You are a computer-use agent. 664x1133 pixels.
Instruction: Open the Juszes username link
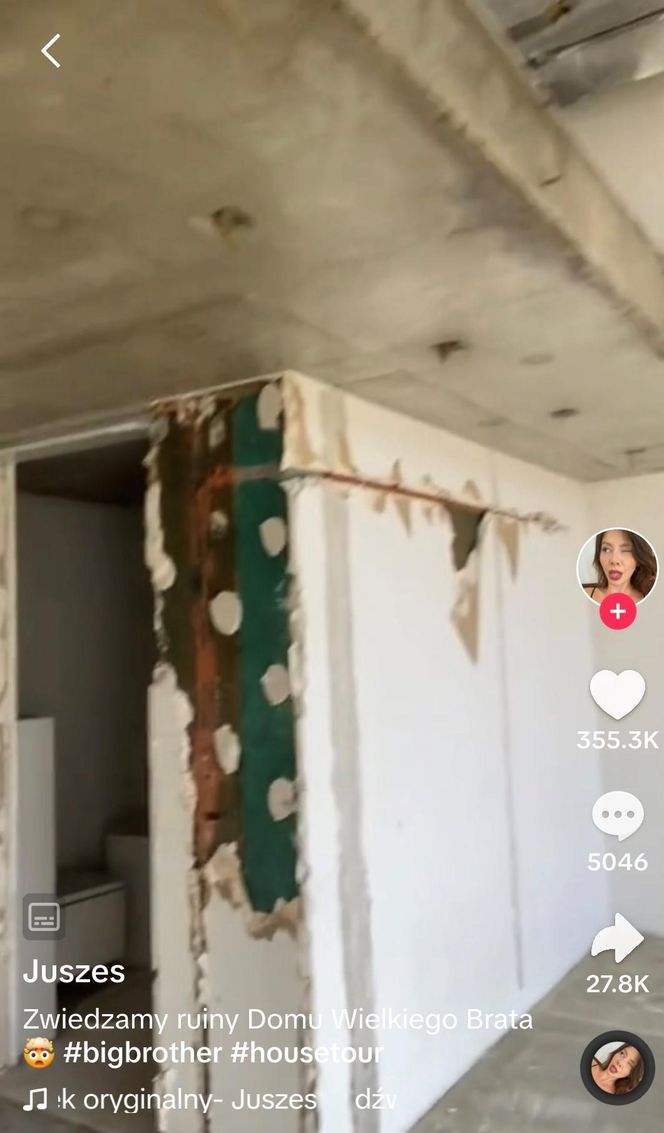(74, 972)
